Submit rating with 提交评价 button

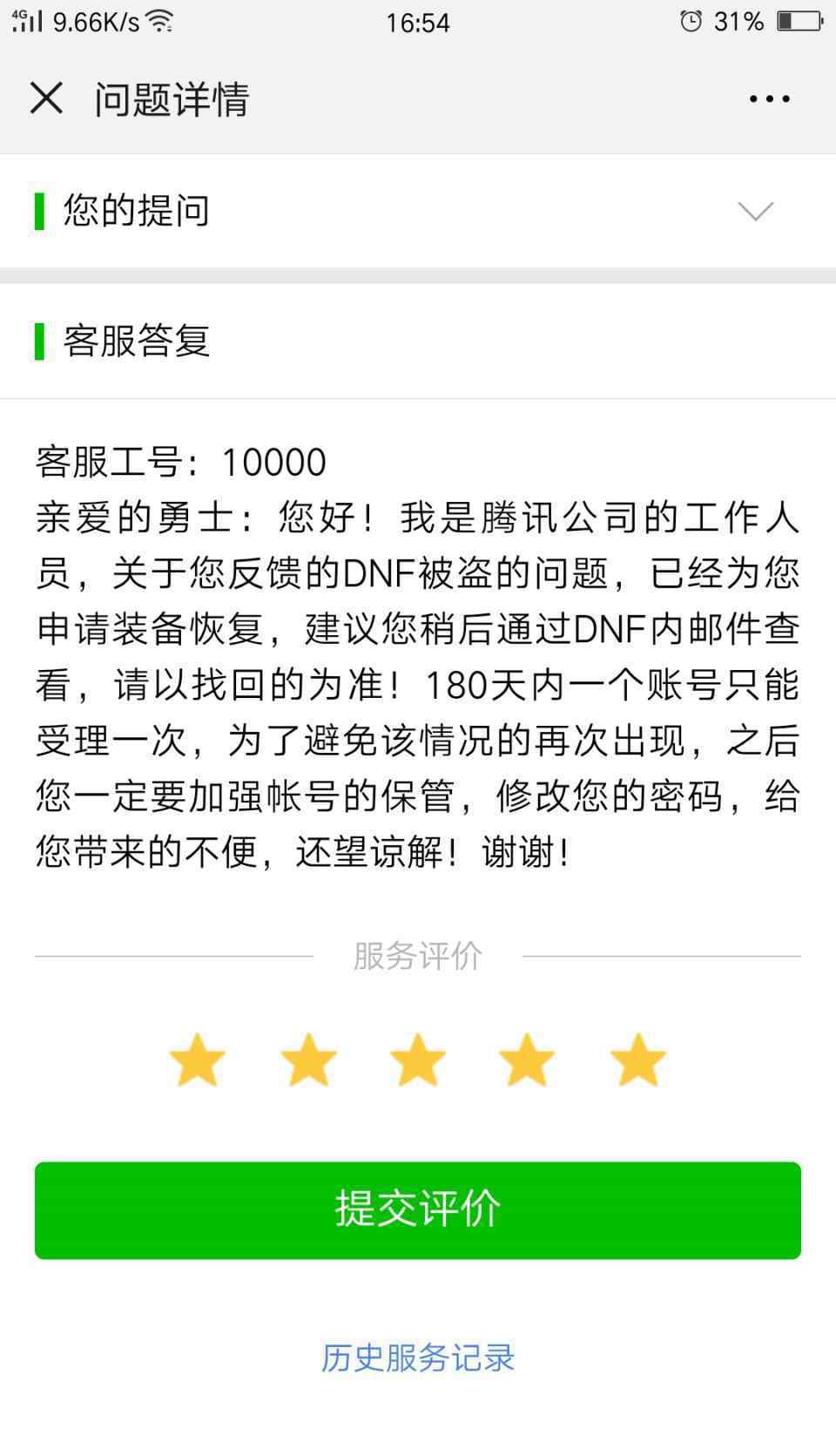tap(418, 1210)
